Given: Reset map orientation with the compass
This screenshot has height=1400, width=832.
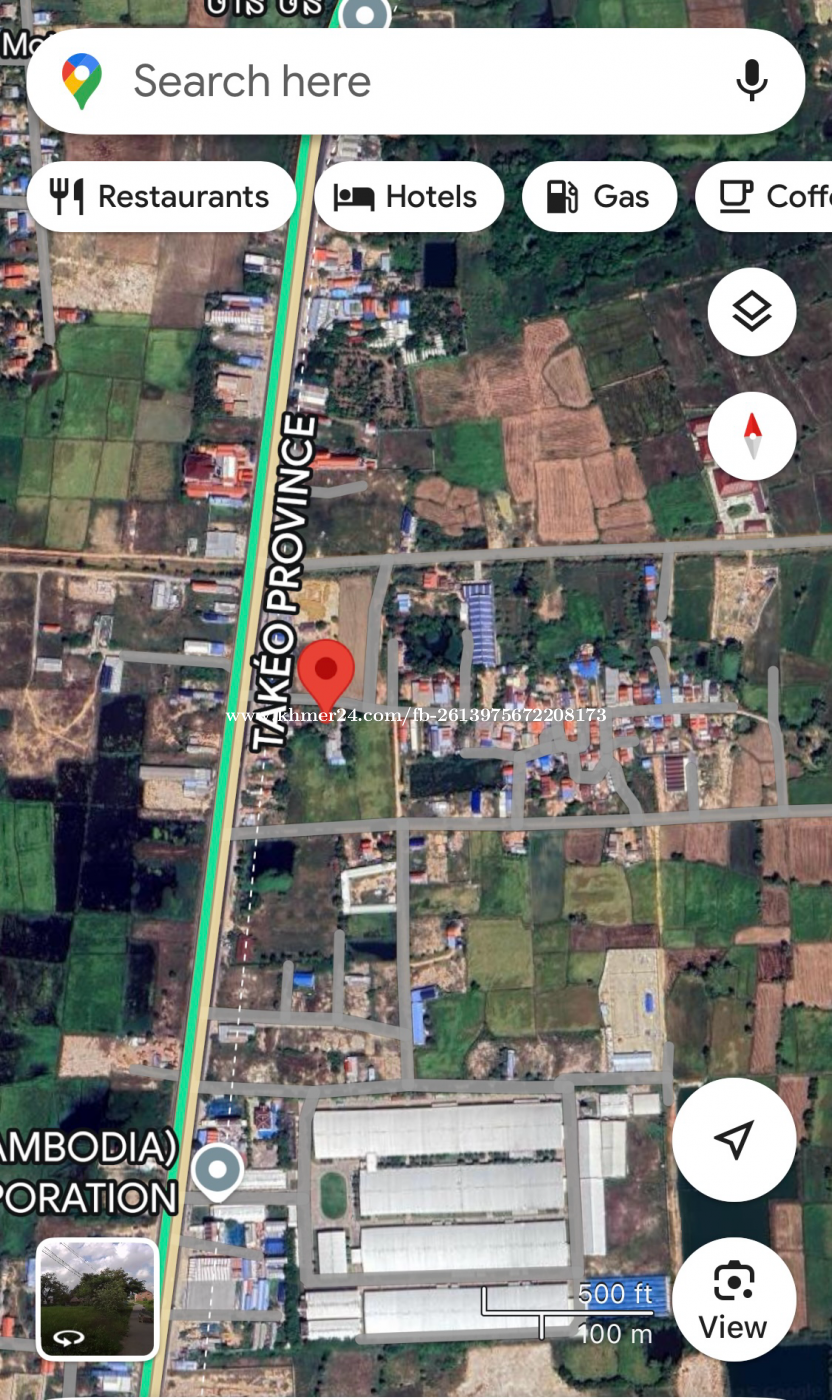Looking at the screenshot, I should click(752, 437).
